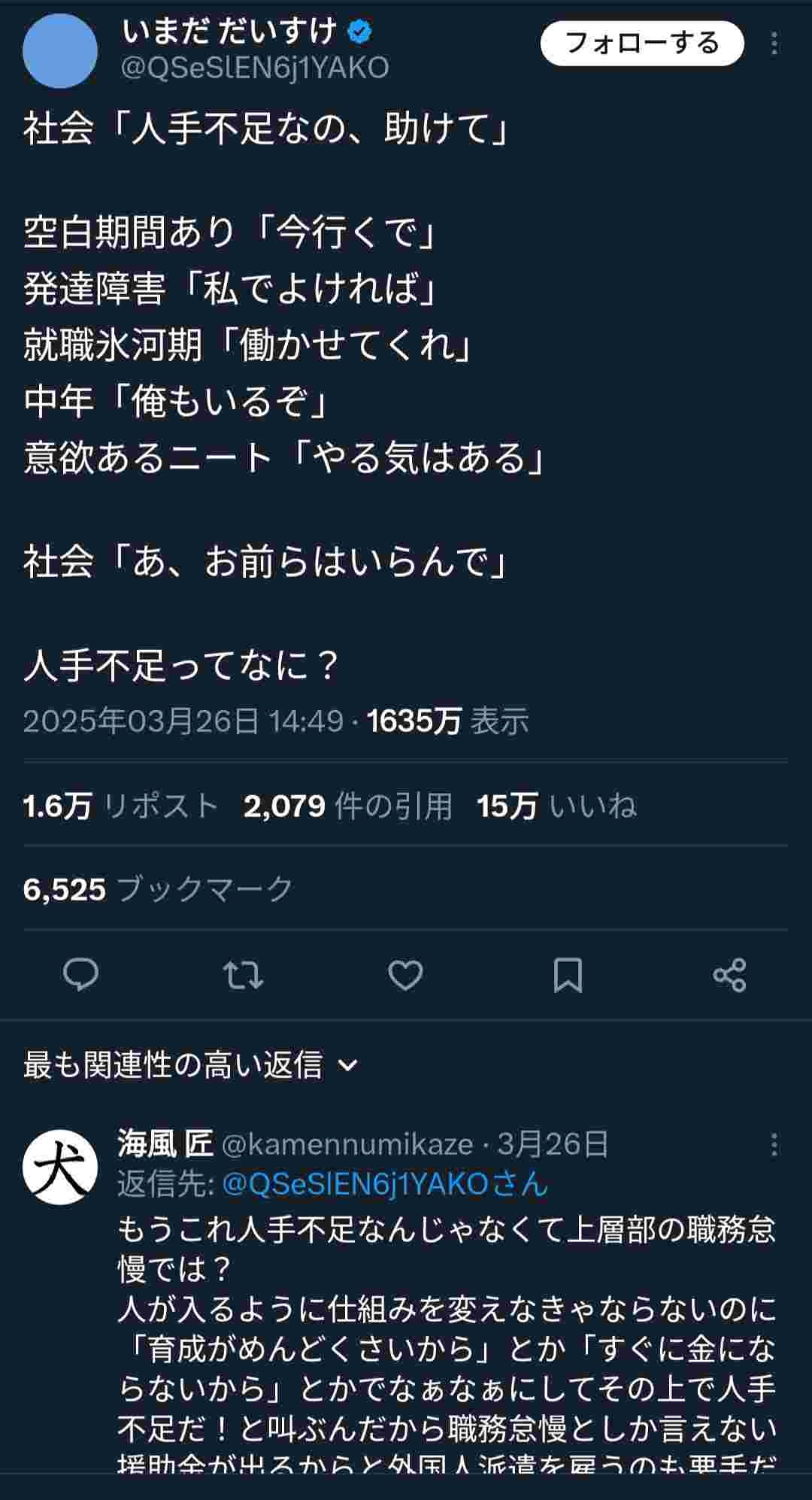This screenshot has height=1500, width=812.
Task: Share the main post
Action: point(729,975)
